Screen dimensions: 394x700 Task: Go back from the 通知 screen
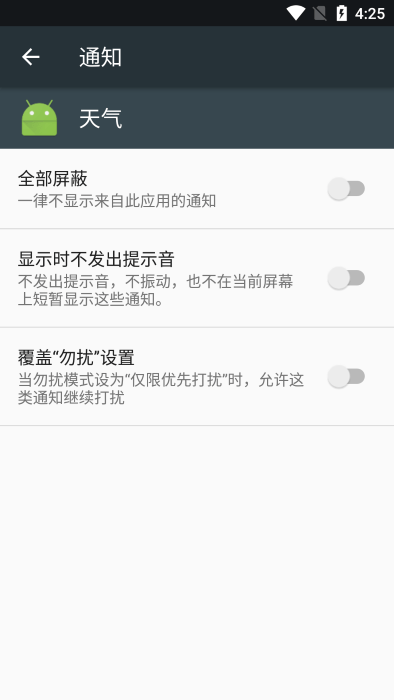(31, 57)
